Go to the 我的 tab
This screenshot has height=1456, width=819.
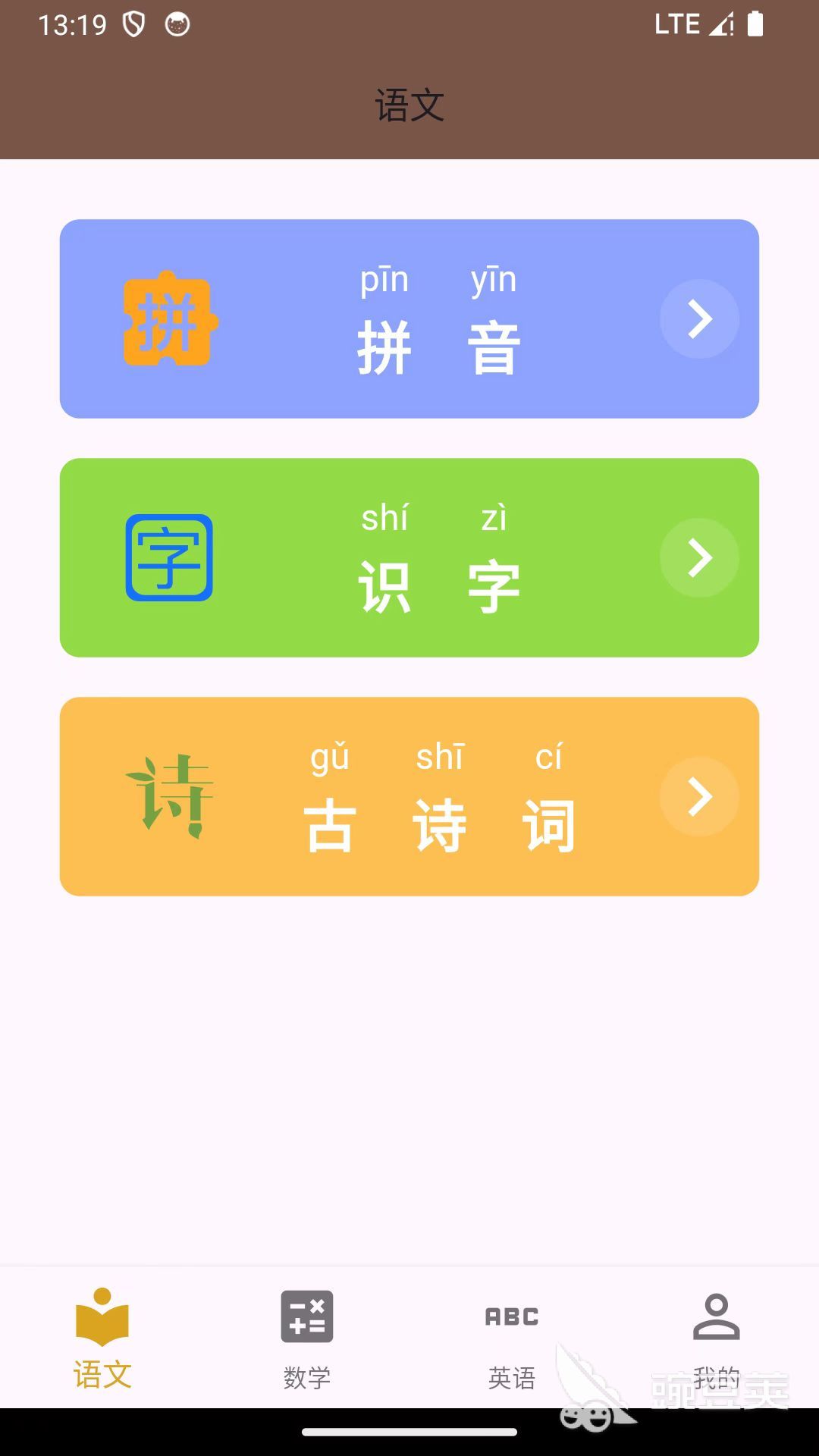[x=717, y=1338]
